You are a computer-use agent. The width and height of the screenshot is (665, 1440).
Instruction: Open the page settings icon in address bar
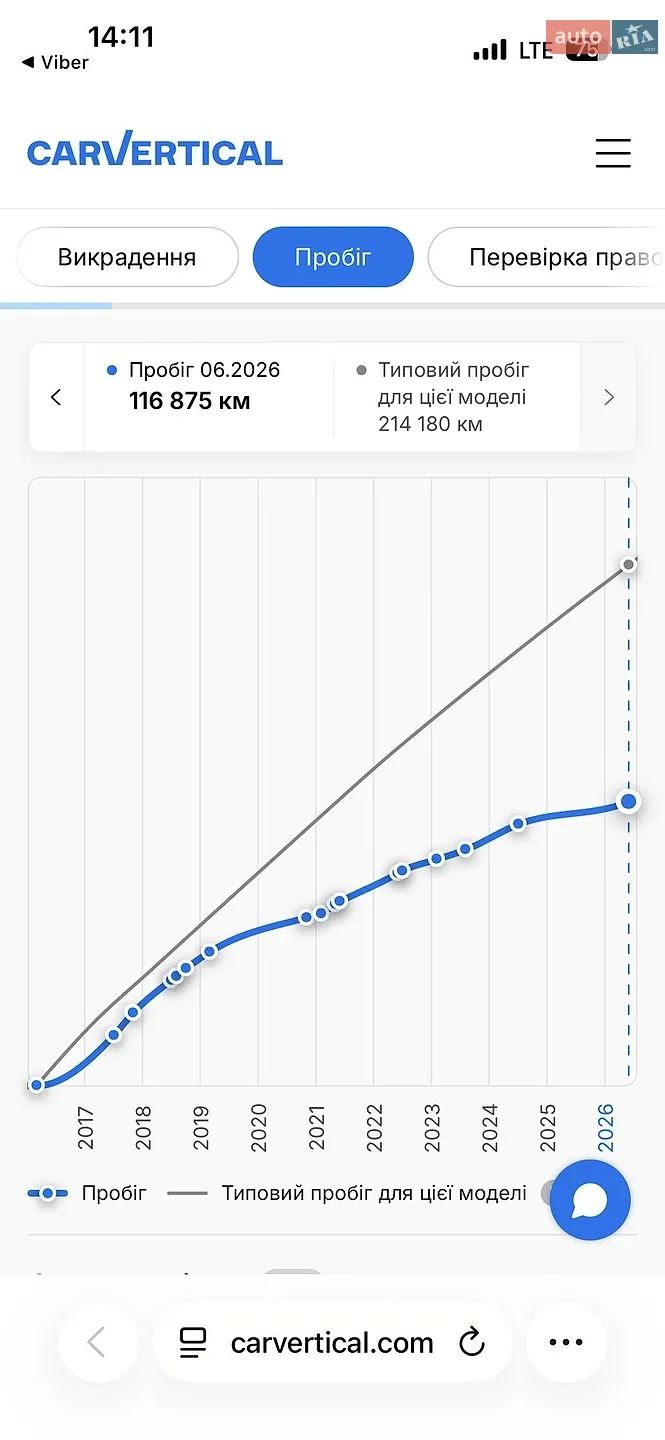(193, 1342)
